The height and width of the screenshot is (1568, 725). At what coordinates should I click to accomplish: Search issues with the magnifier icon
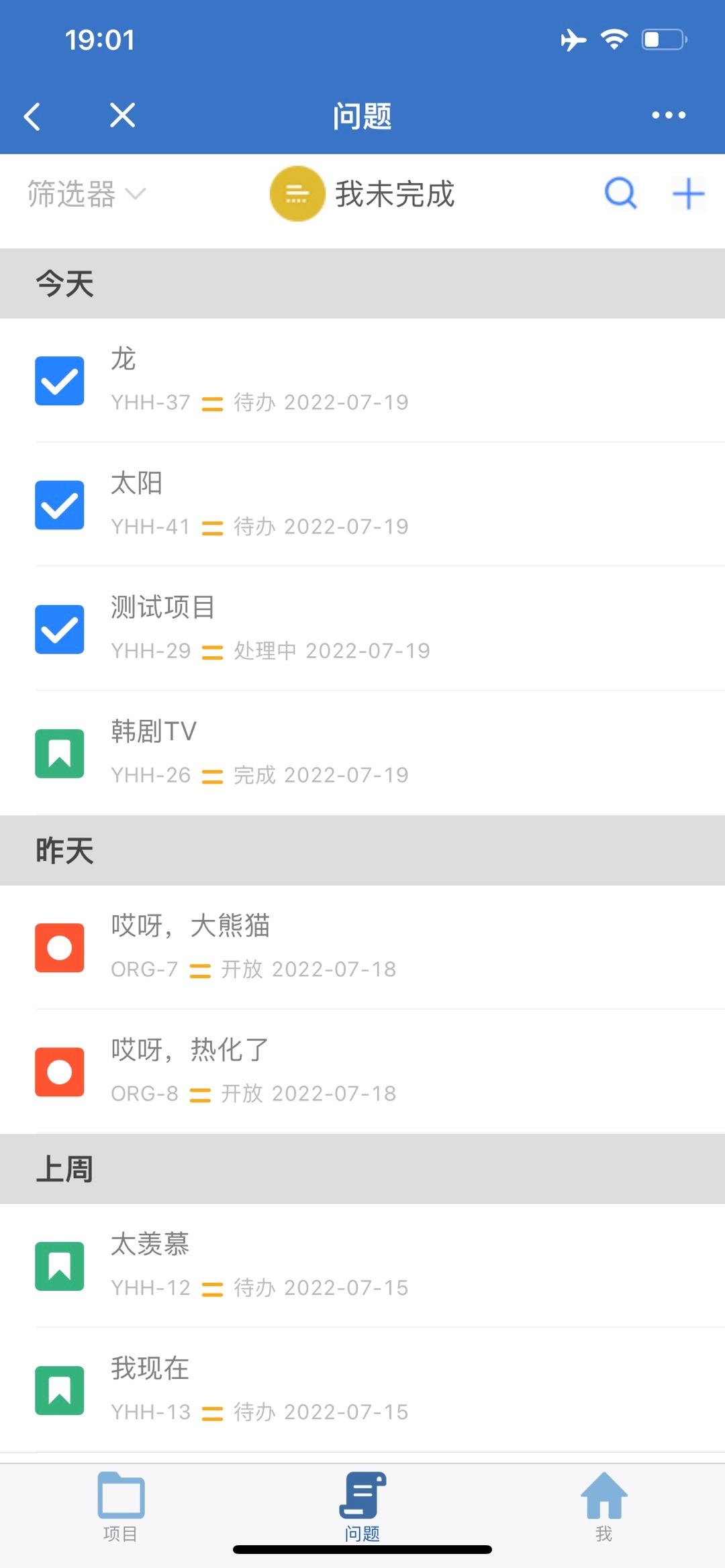620,195
